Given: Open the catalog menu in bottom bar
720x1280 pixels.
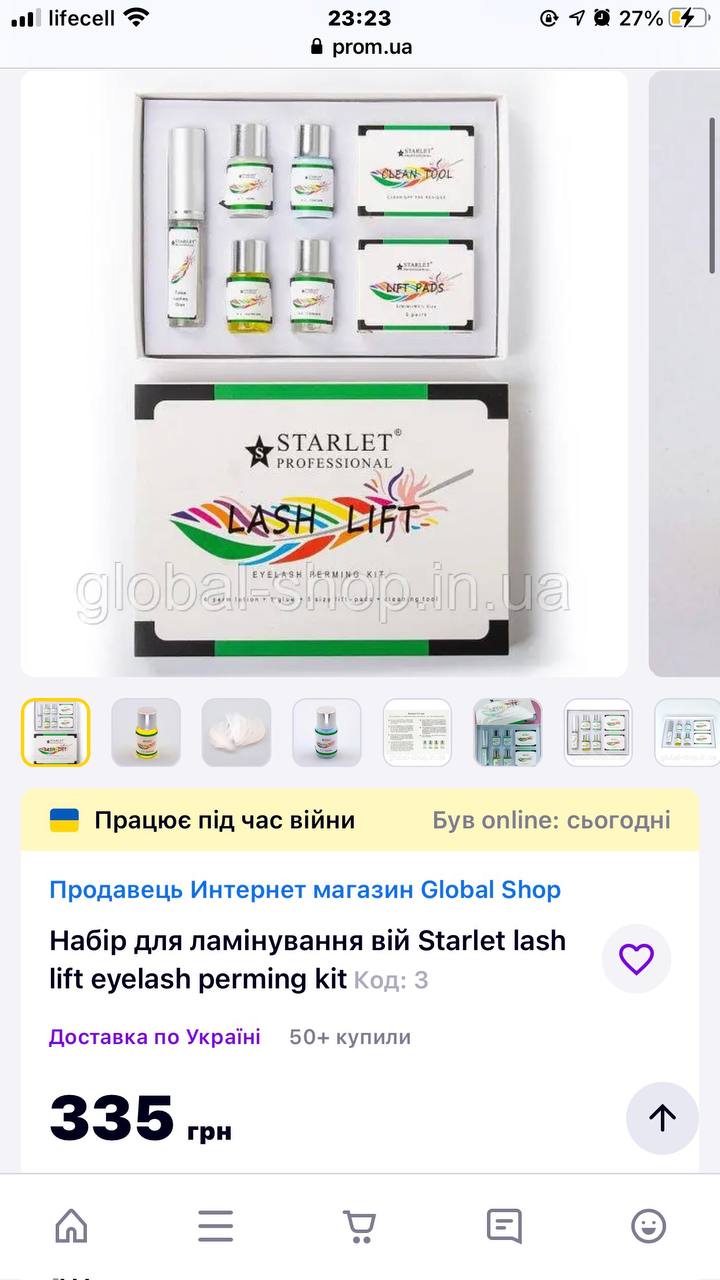Looking at the screenshot, I should point(215,1225).
